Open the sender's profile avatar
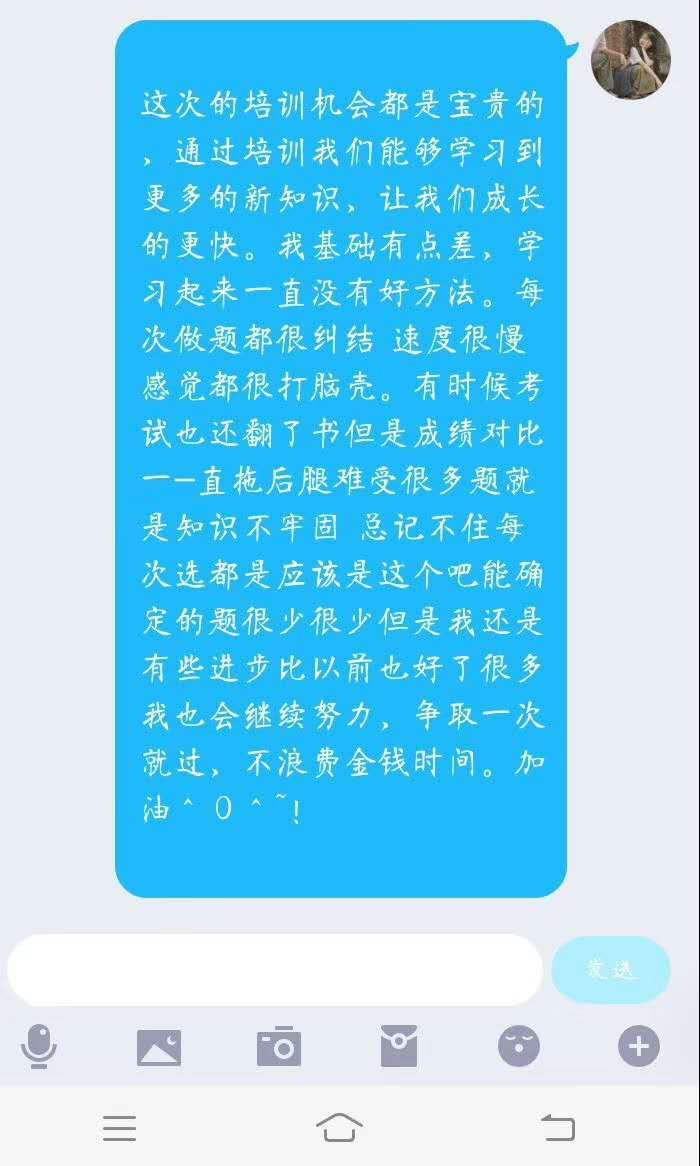Viewport: 700px width, 1166px height. [631, 59]
